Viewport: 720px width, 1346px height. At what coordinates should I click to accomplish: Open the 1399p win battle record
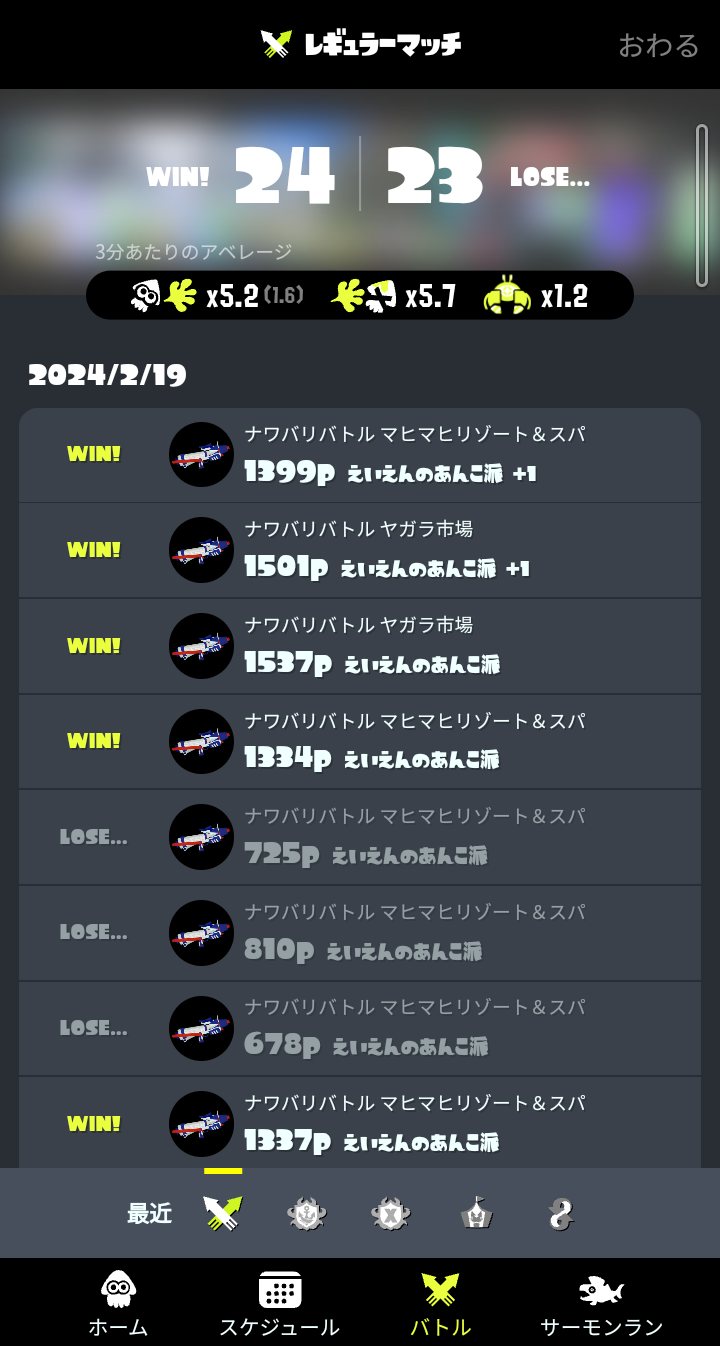[360, 455]
